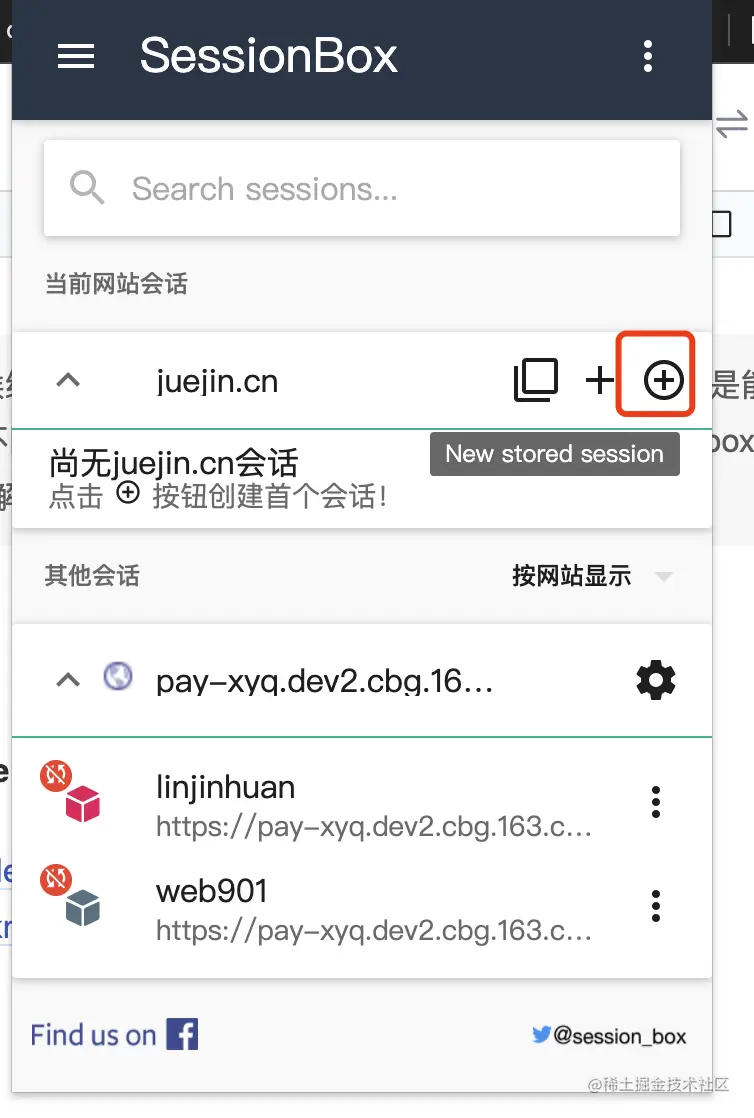Open settings gear for pay-xyq.dev2.cbg
The width and height of the screenshot is (754, 1118).
click(656, 681)
